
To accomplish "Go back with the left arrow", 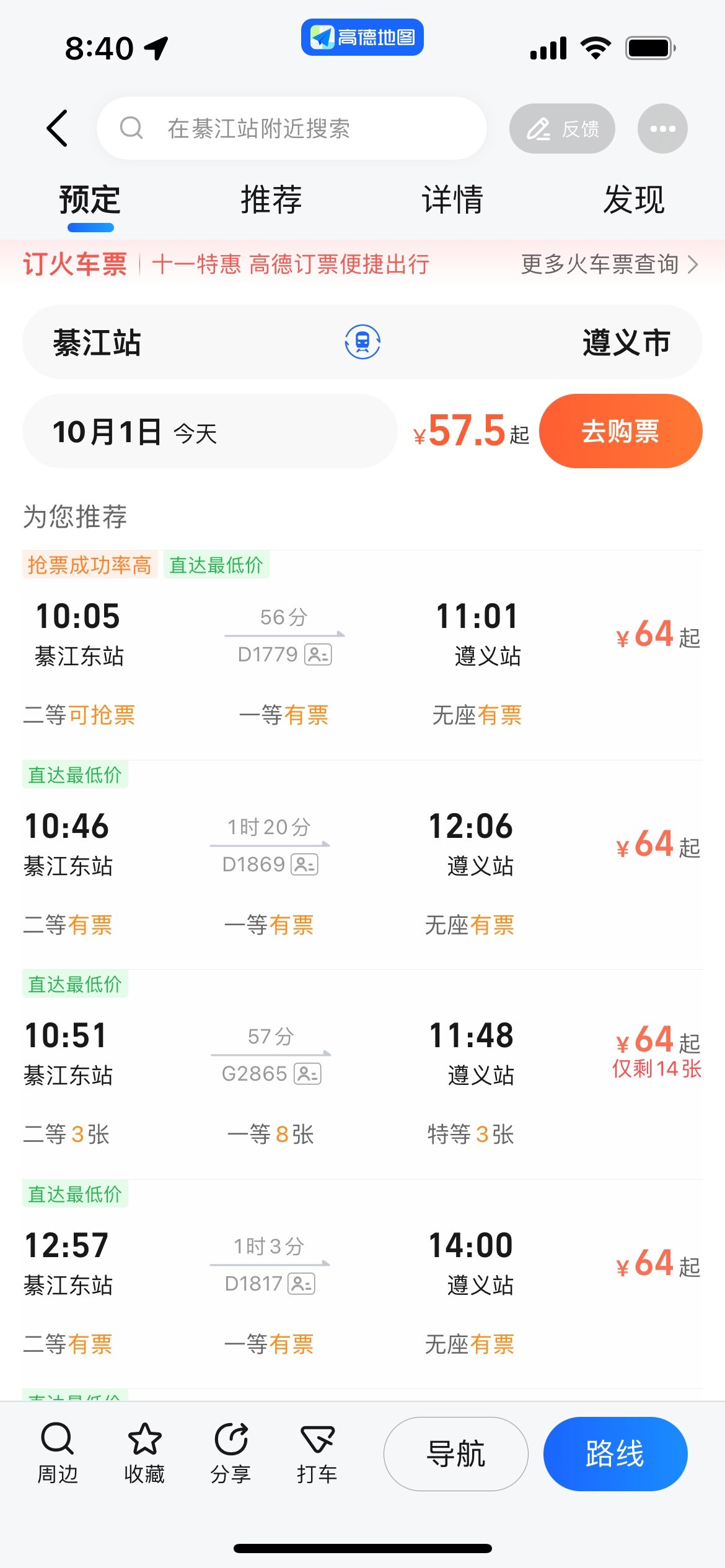I will [x=57, y=128].
